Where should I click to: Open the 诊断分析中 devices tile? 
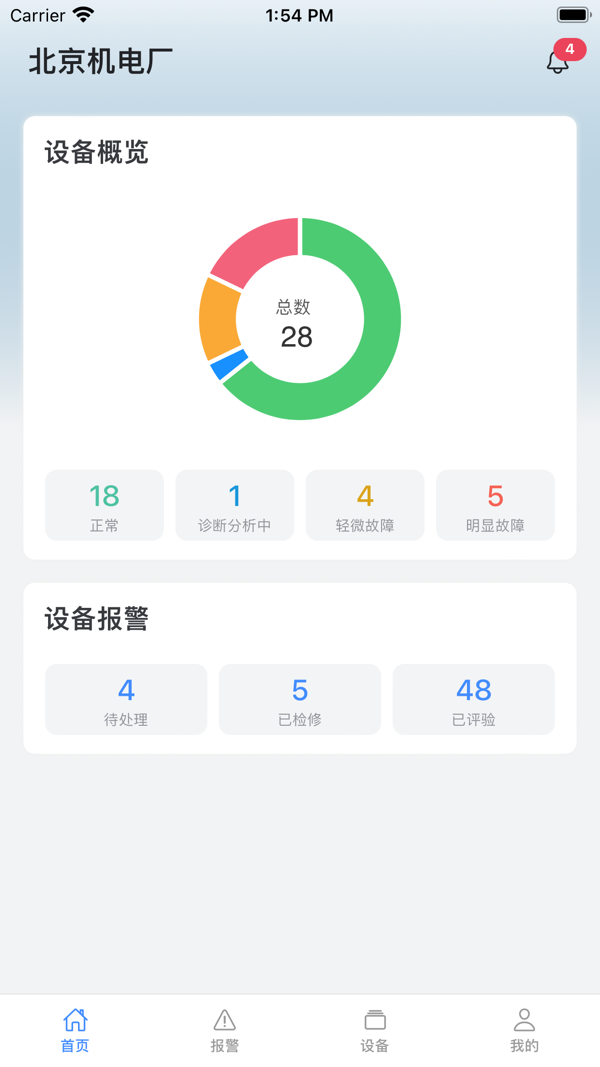pyautogui.click(x=235, y=505)
